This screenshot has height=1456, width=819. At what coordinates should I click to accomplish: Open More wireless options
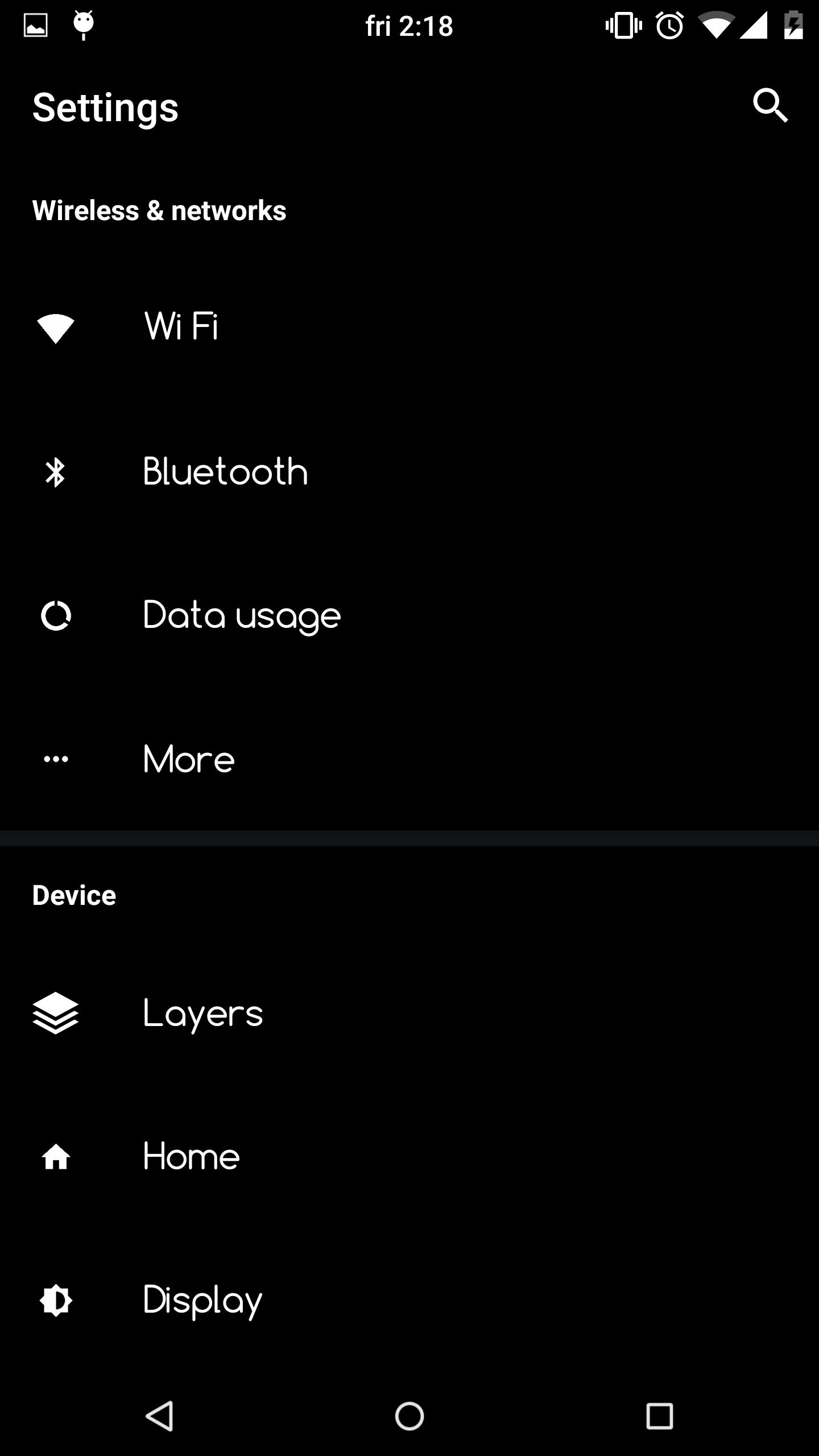click(188, 760)
